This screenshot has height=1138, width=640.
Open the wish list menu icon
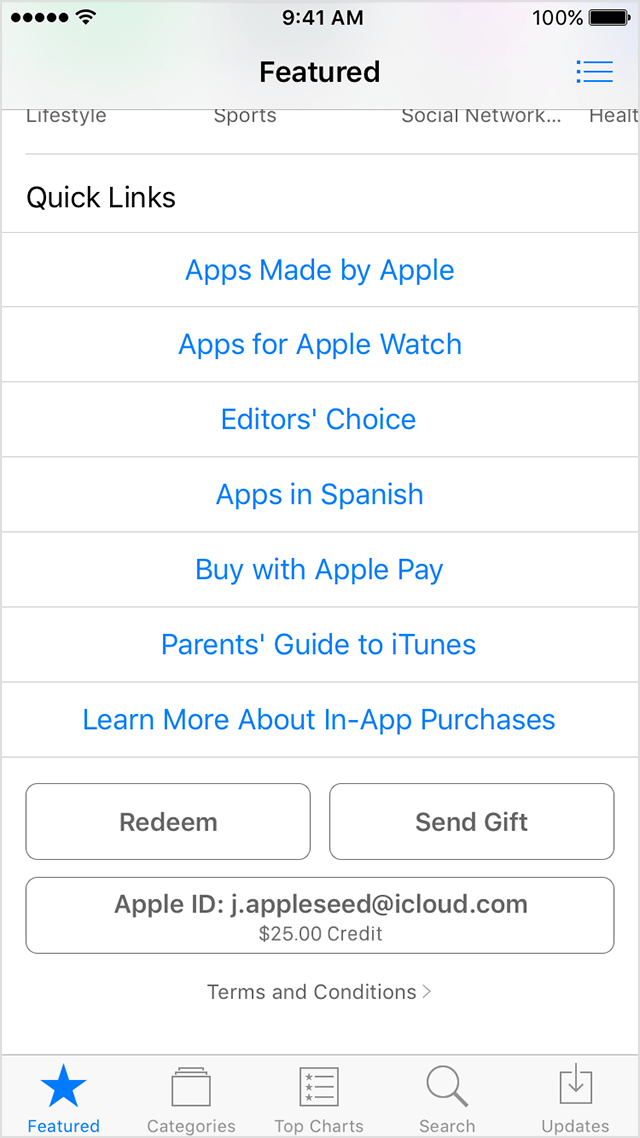coord(594,71)
